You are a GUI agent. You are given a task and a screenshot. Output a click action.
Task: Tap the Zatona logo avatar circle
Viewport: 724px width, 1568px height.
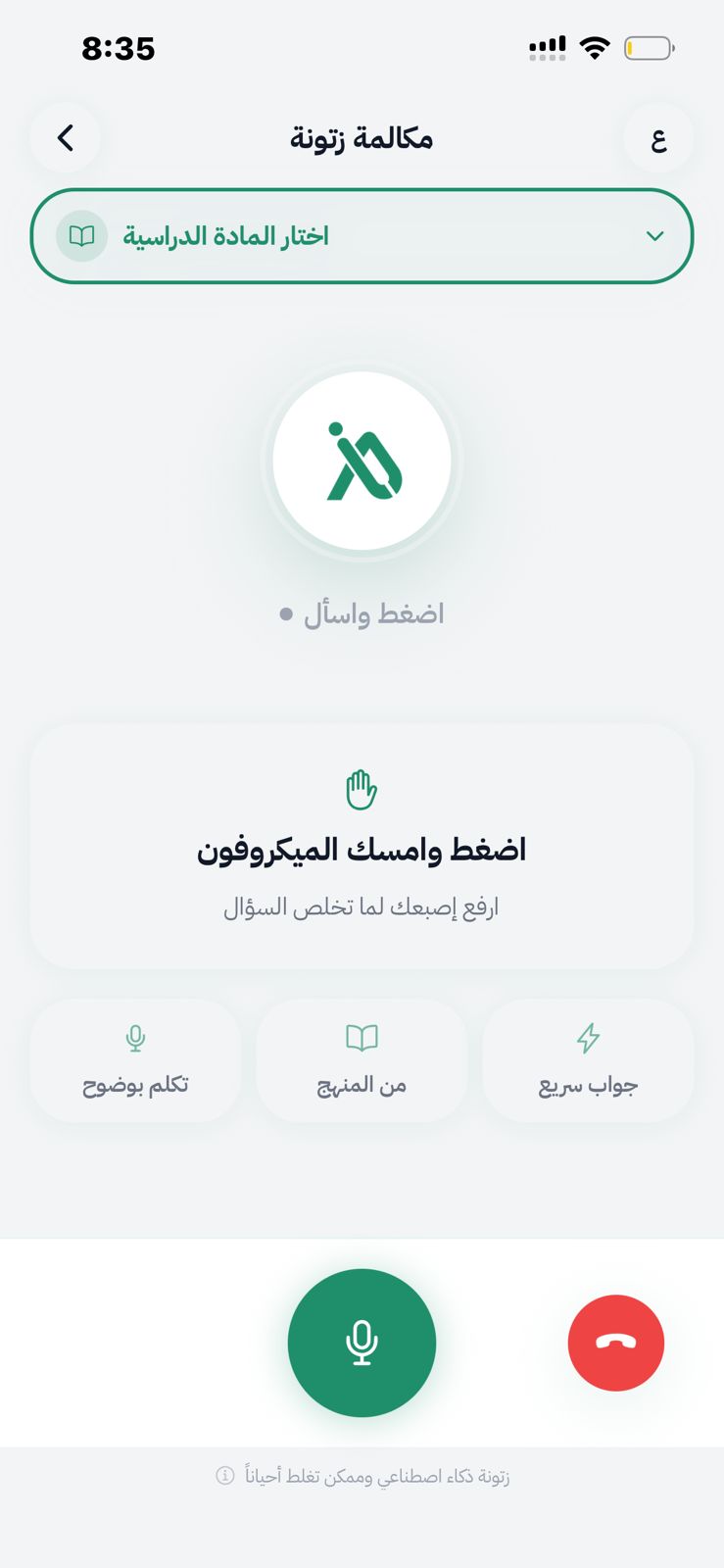click(x=362, y=461)
